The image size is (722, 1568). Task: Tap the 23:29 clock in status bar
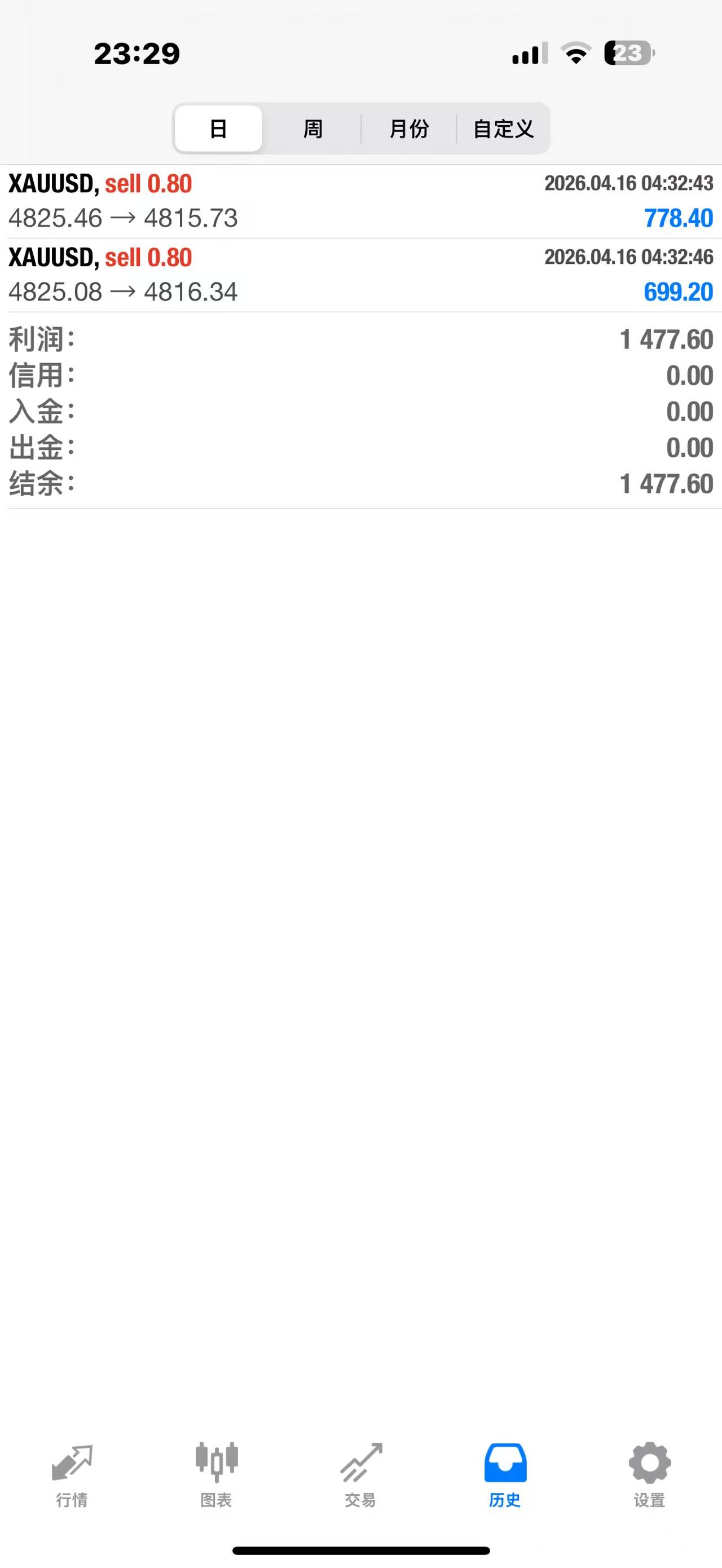[x=136, y=55]
